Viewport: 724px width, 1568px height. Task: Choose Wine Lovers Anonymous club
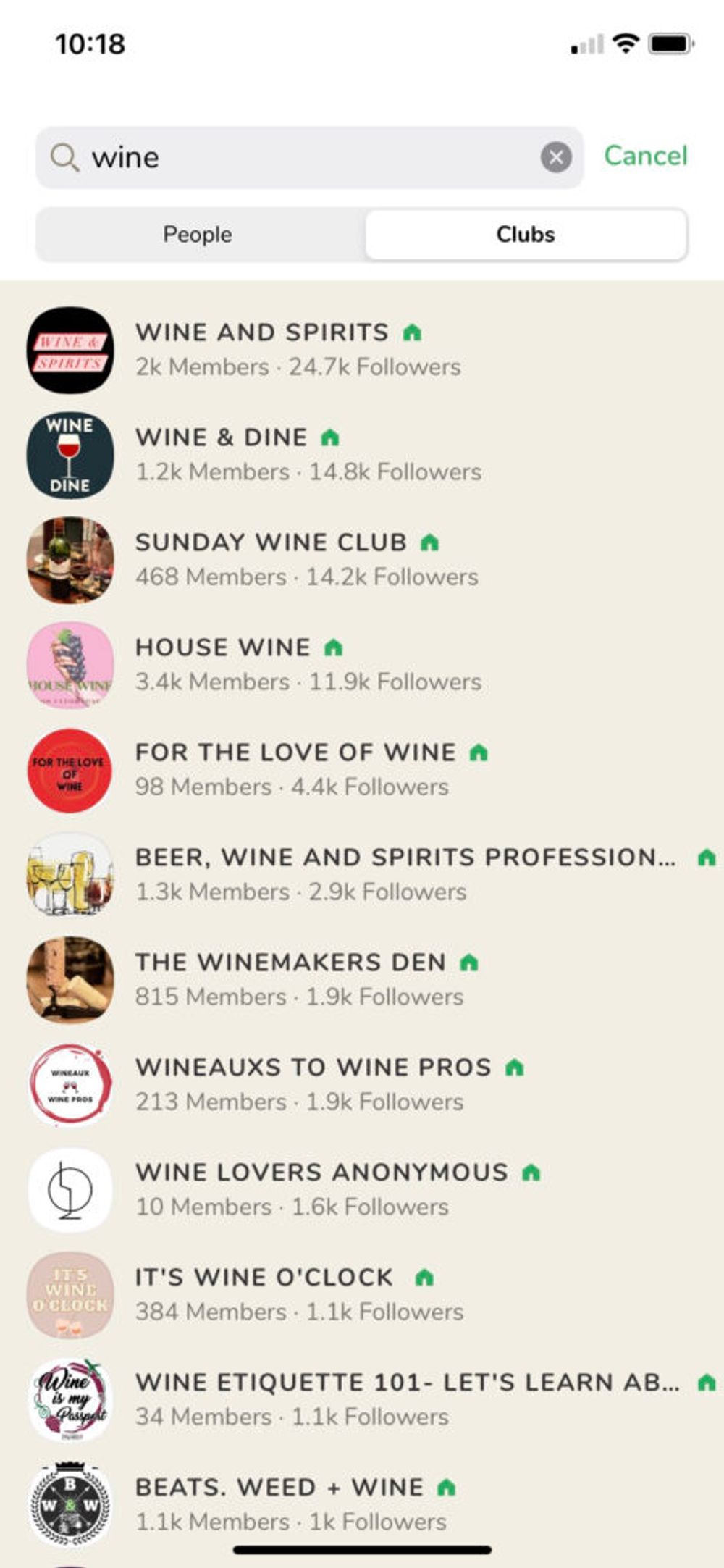coord(321,1188)
